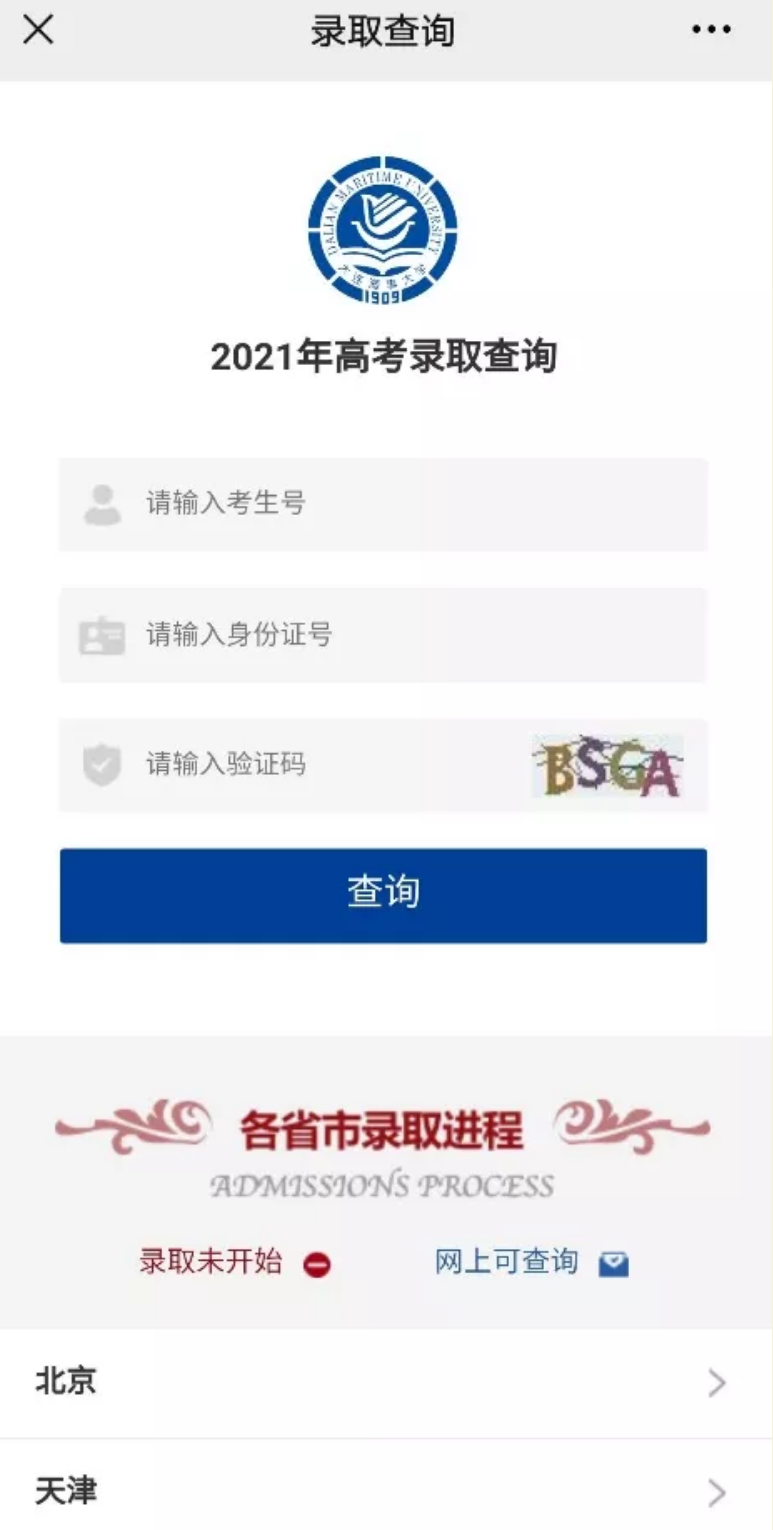Screen dimensions: 773x1530
Task: Close the 录取查询 page
Action: coord(38,30)
